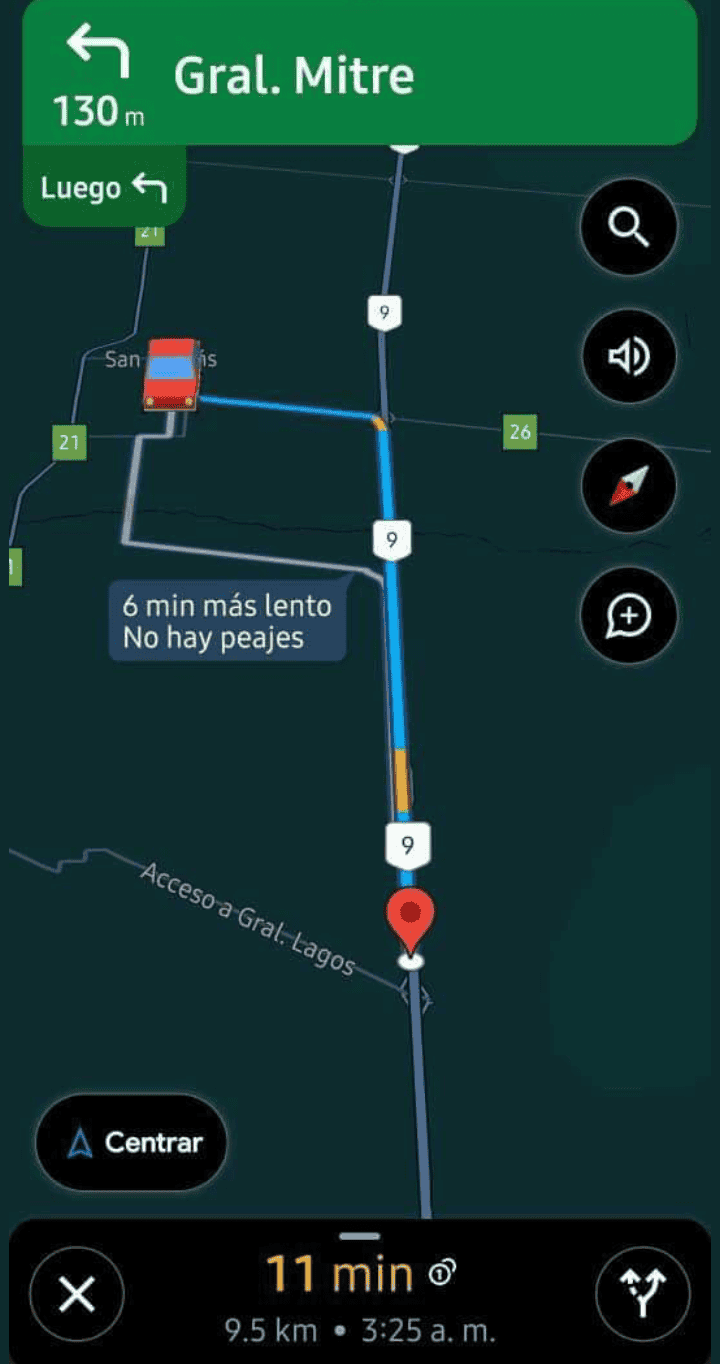
Task: Select the 6 min más lento alternate route
Action: coord(227,622)
